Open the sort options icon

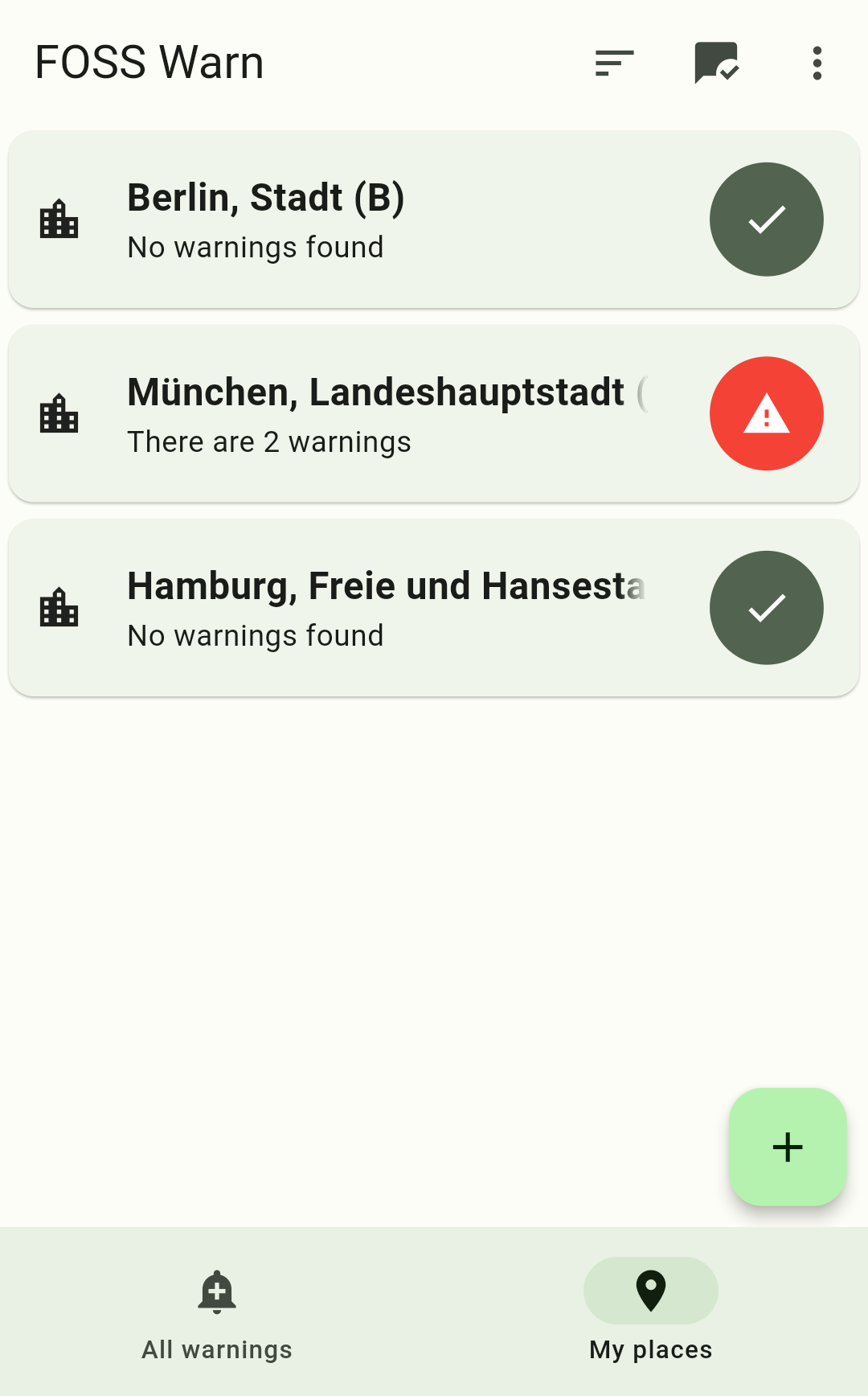pyautogui.click(x=615, y=63)
